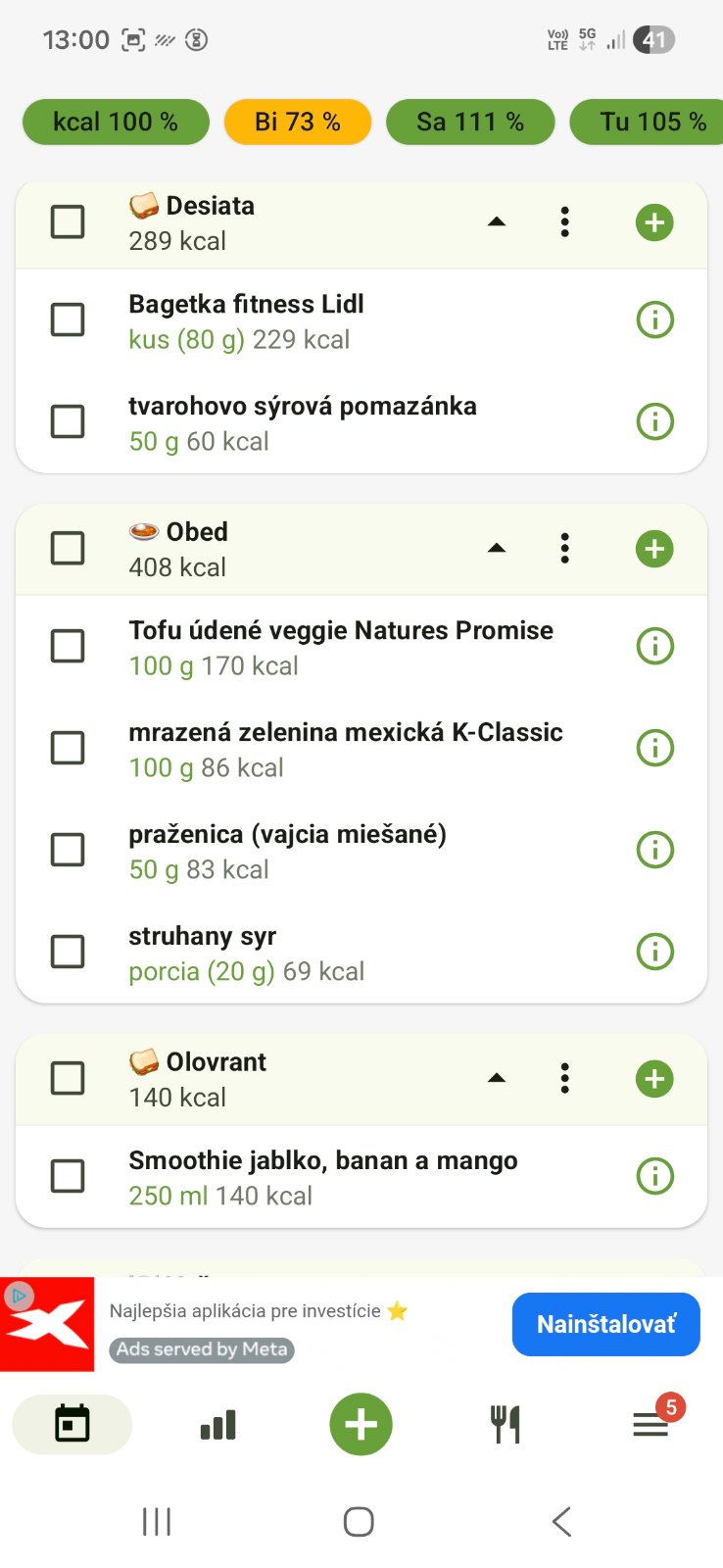Switch to the statistics chart tab

coord(217,1425)
